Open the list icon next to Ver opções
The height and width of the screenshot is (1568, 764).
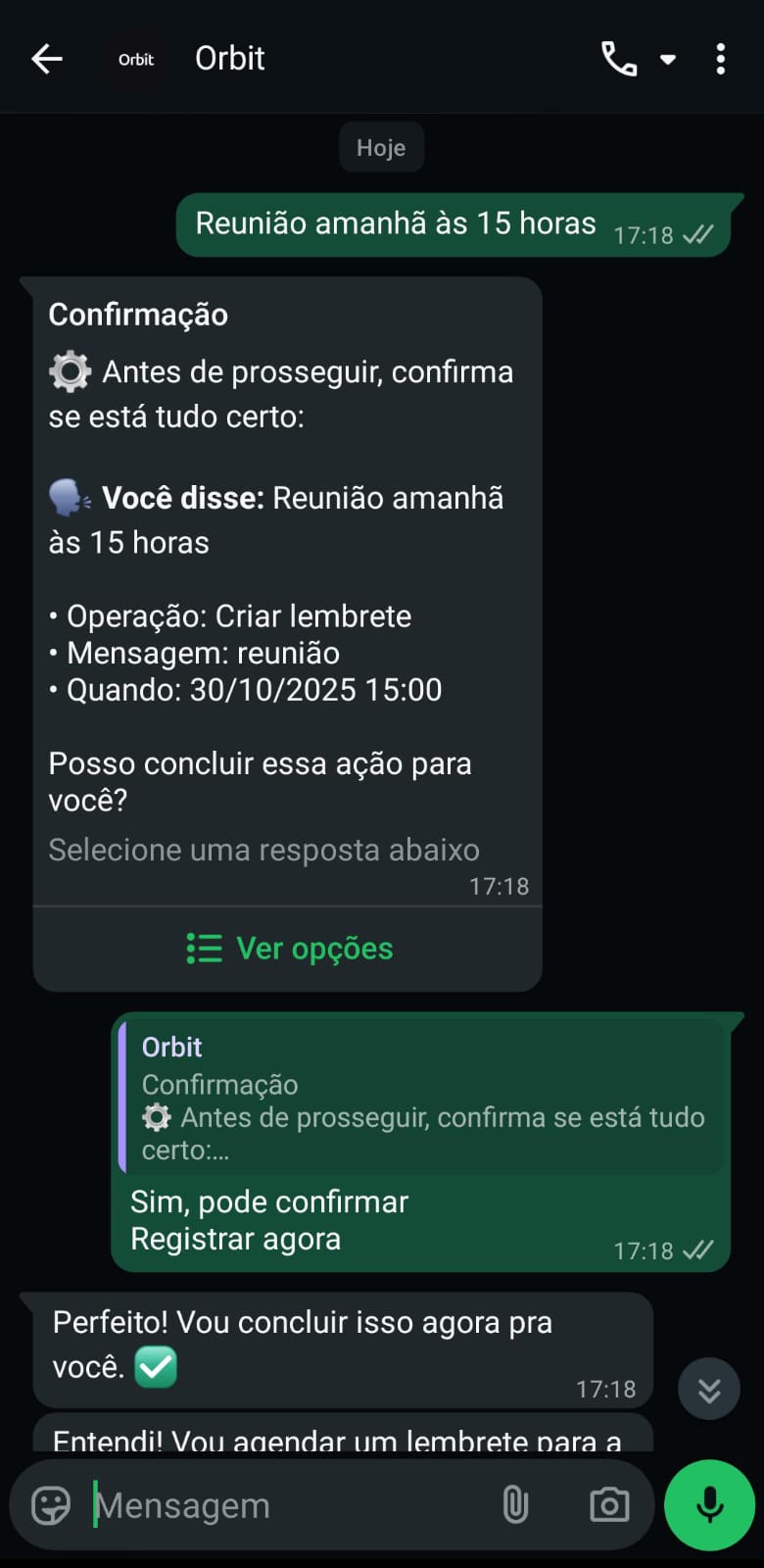pyautogui.click(x=203, y=948)
